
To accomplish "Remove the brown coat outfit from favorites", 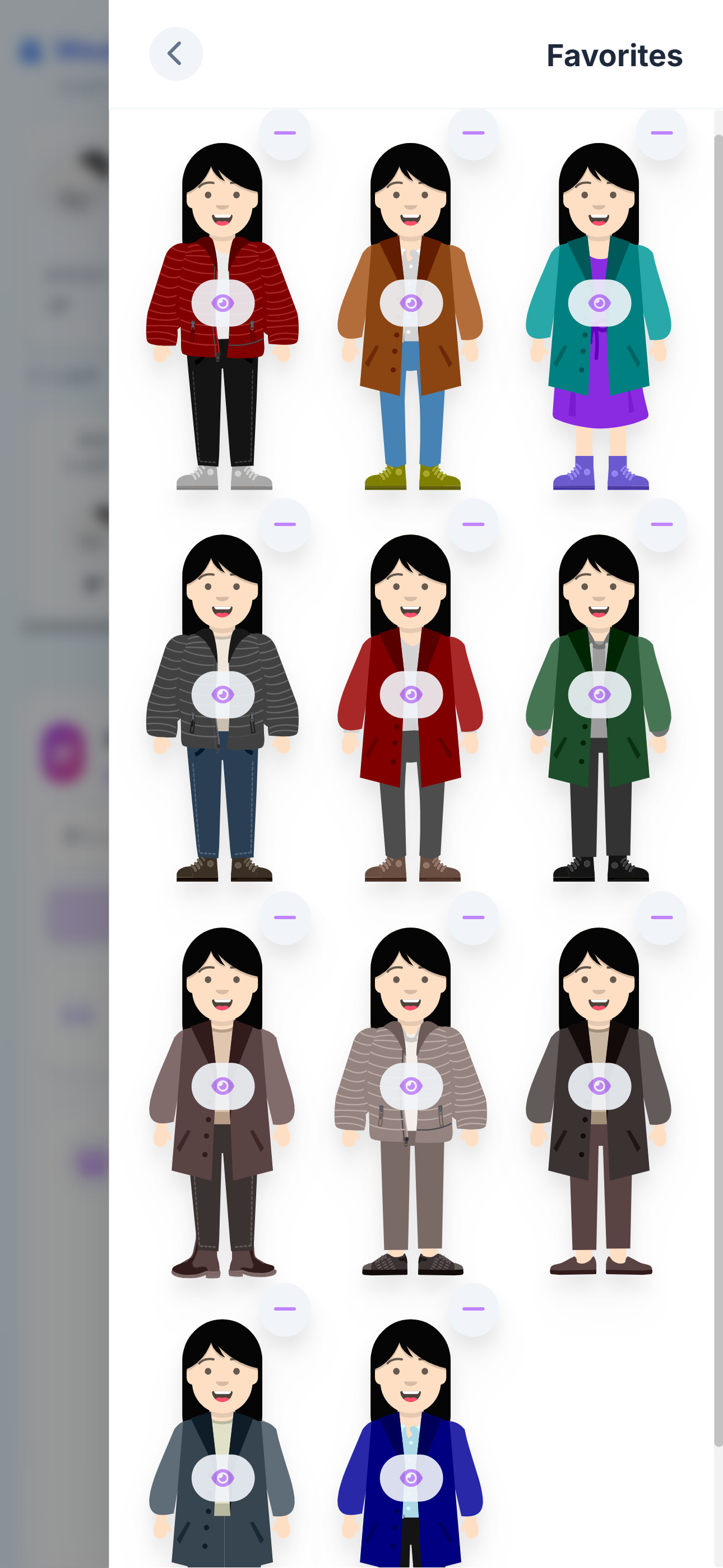I will coord(473,133).
